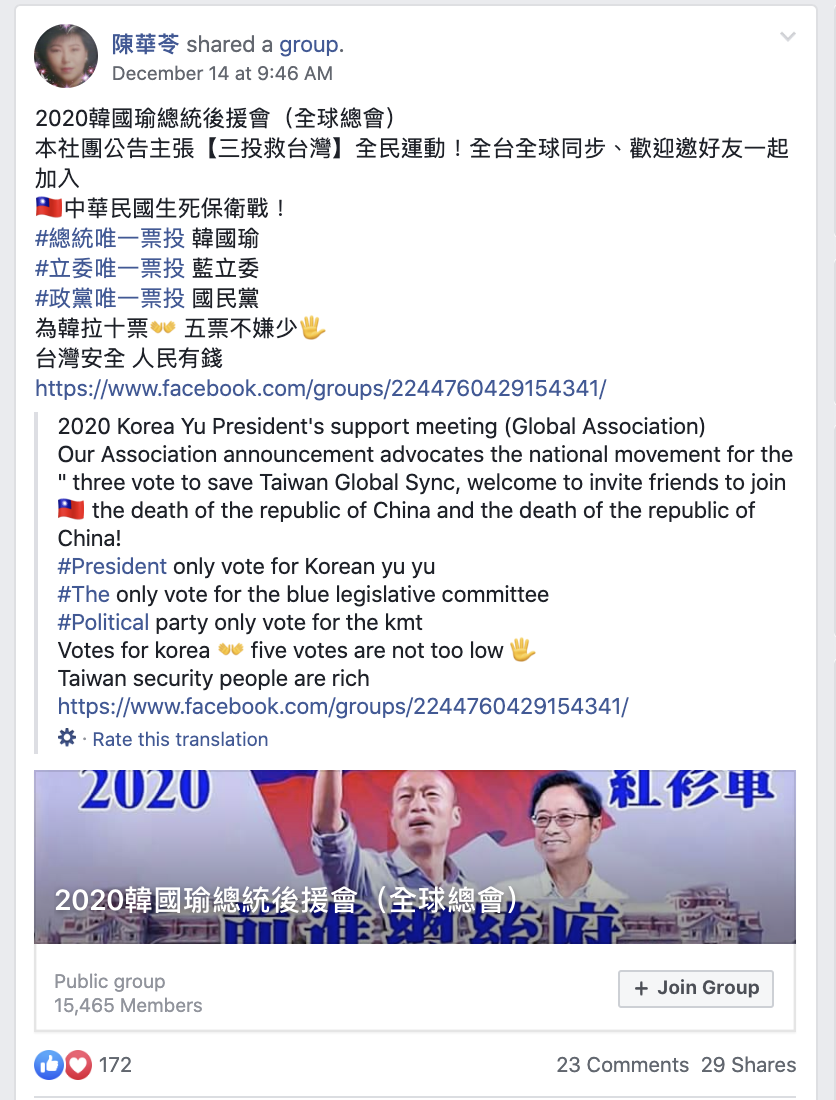
Task: Open the Facebook group URL in original text
Action: click(x=320, y=388)
